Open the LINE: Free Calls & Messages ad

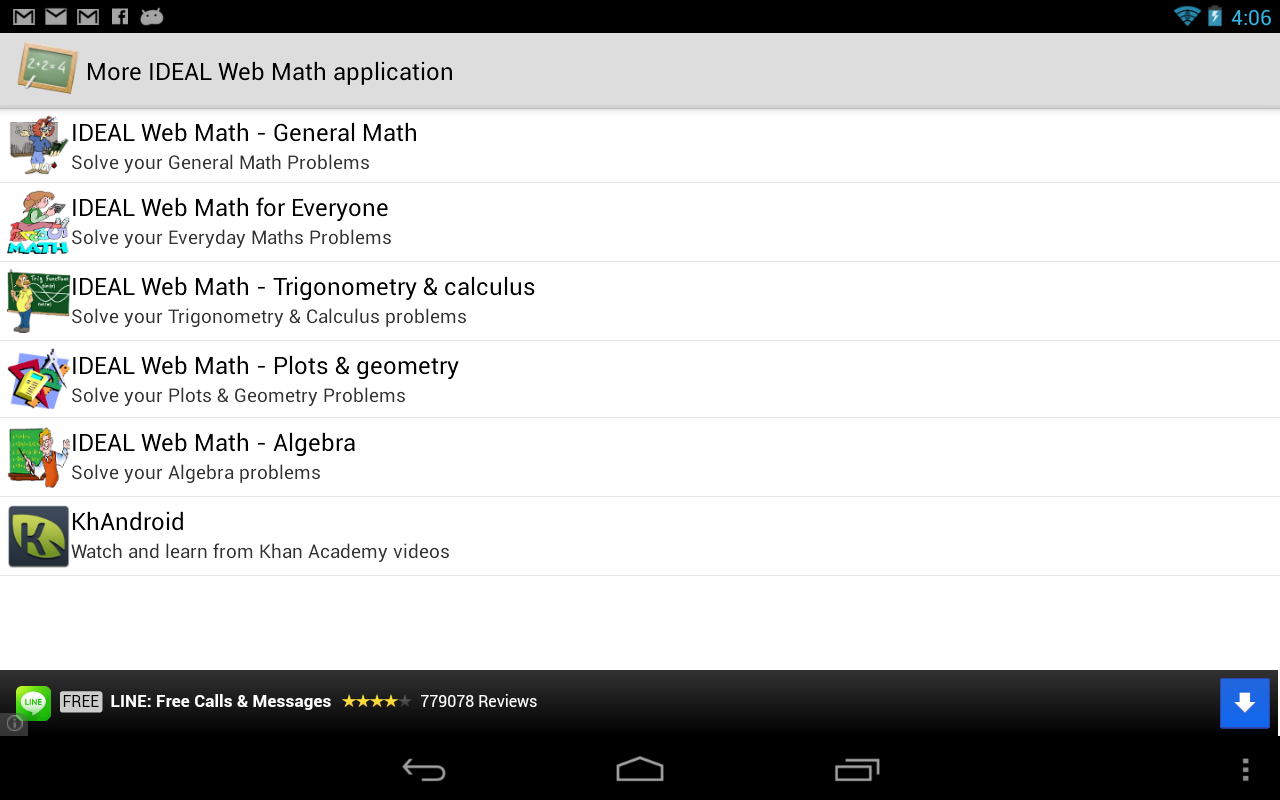pos(220,702)
